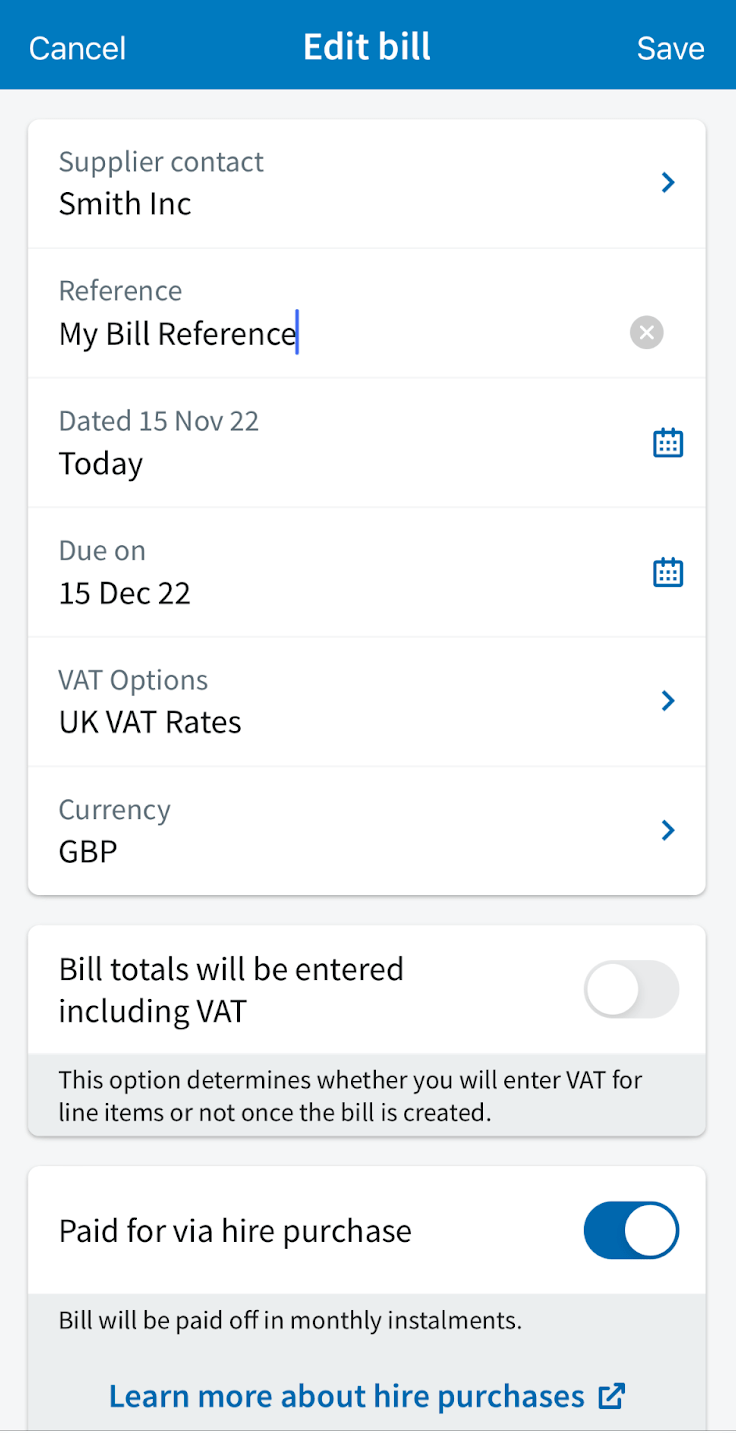Click the arrow on the Currency row
Image resolution: width=736 pixels, height=1433 pixels.
[667, 831]
